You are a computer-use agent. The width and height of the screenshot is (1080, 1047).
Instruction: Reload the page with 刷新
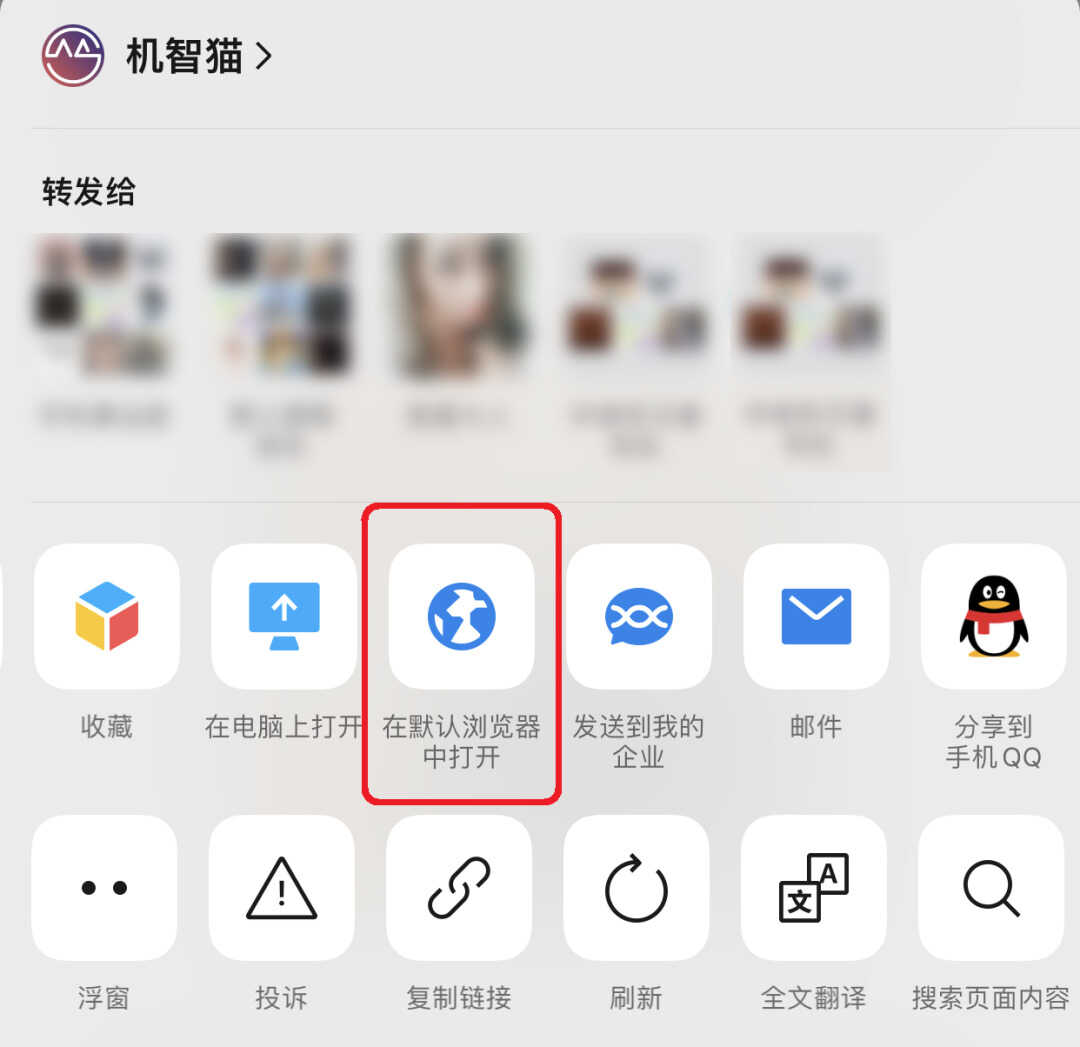(x=636, y=887)
